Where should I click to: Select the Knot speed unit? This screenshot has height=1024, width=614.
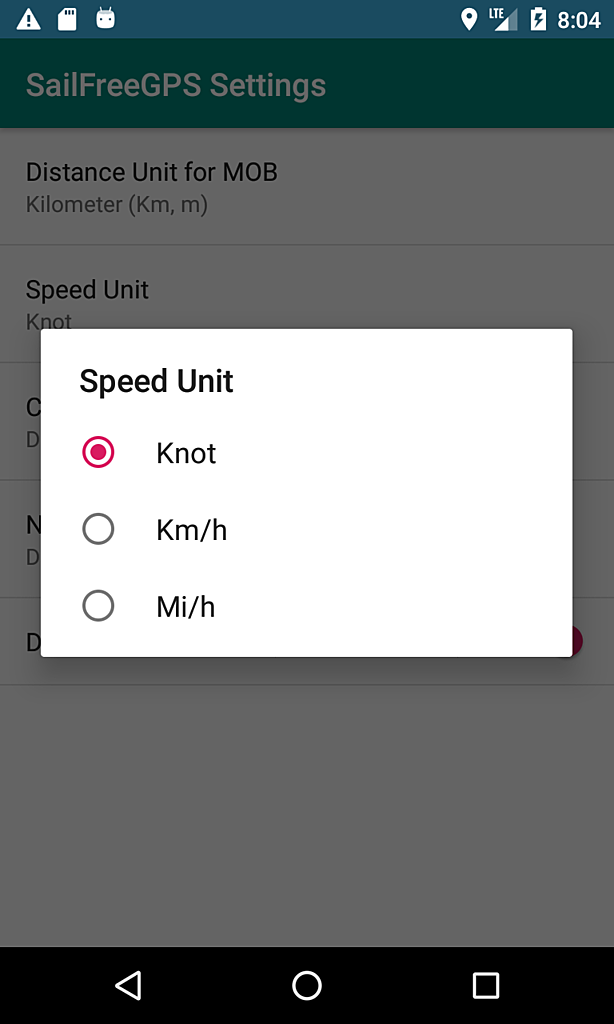point(306,453)
